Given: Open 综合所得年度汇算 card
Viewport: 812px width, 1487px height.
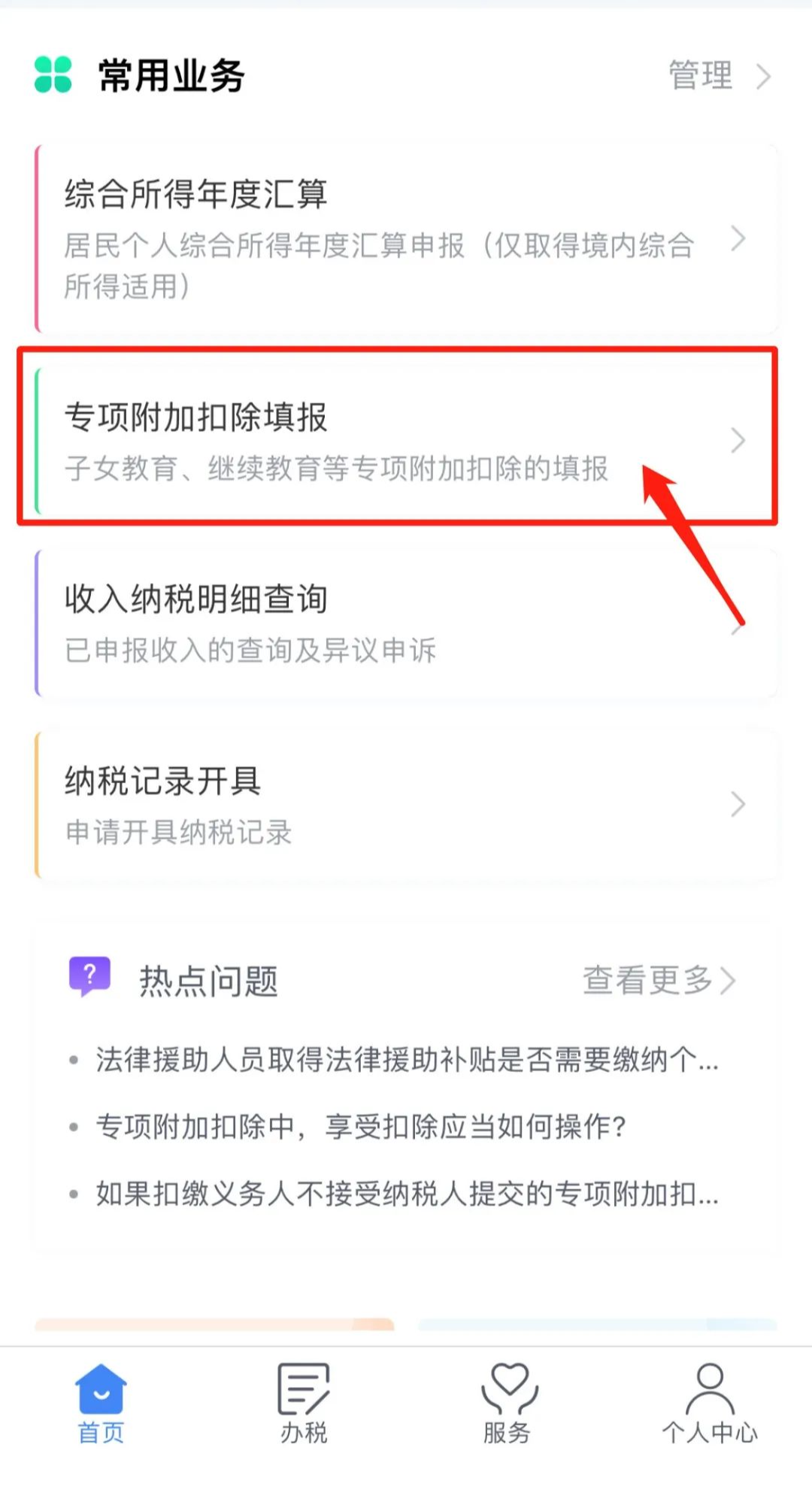Looking at the screenshot, I should click(406, 239).
